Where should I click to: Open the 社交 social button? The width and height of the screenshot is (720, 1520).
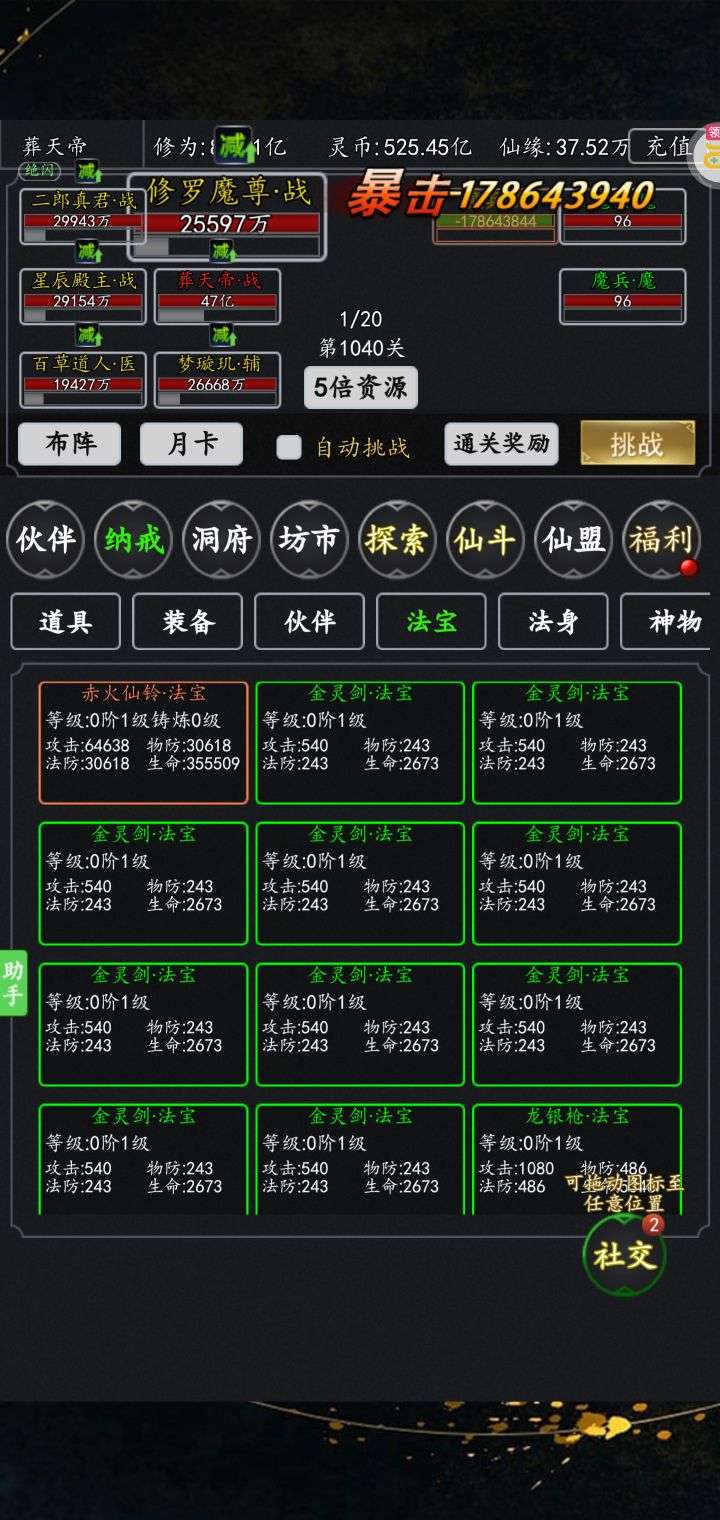[625, 1256]
